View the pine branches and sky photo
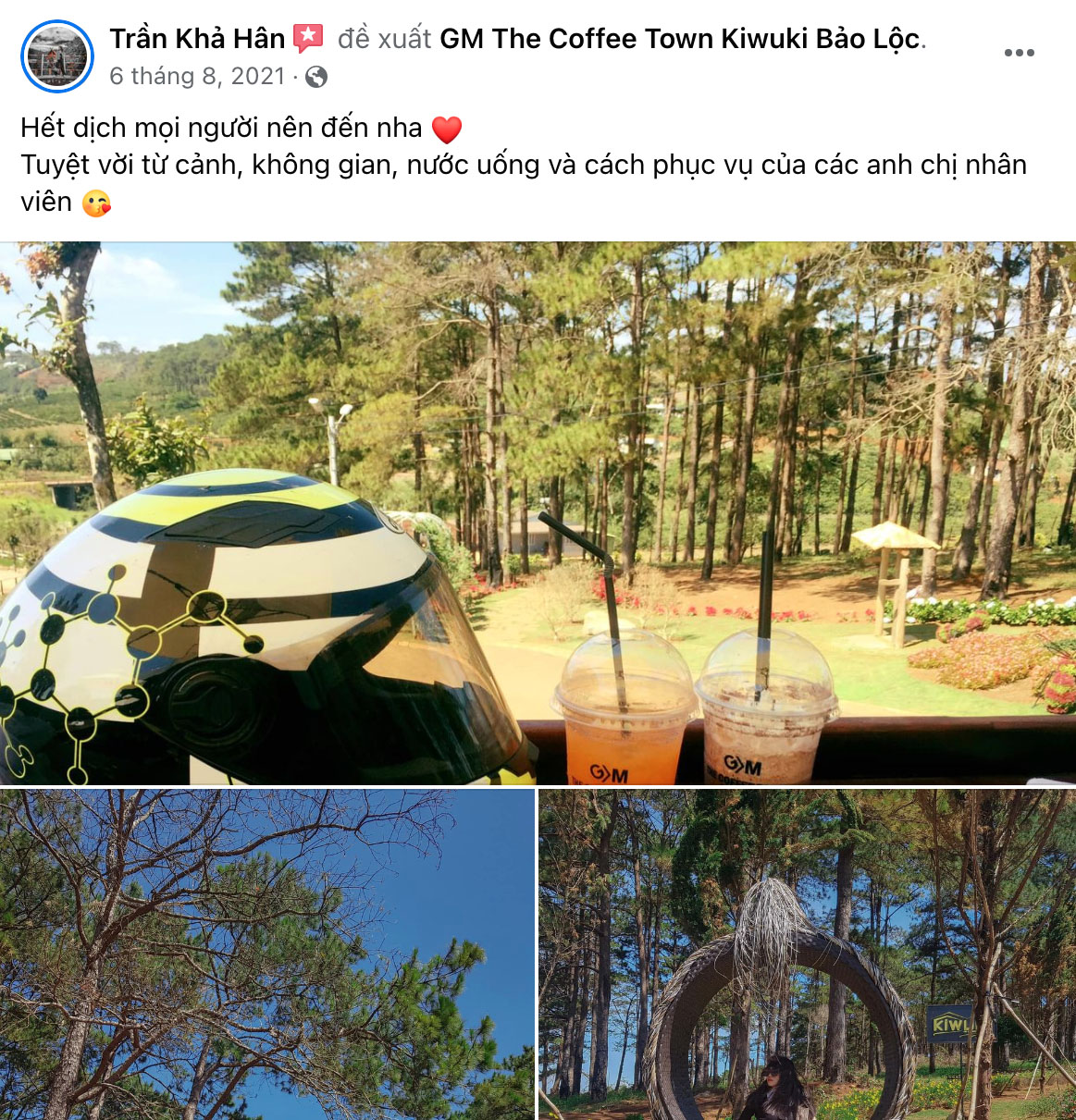Screen dimensions: 1076x1120 [x=267, y=954]
